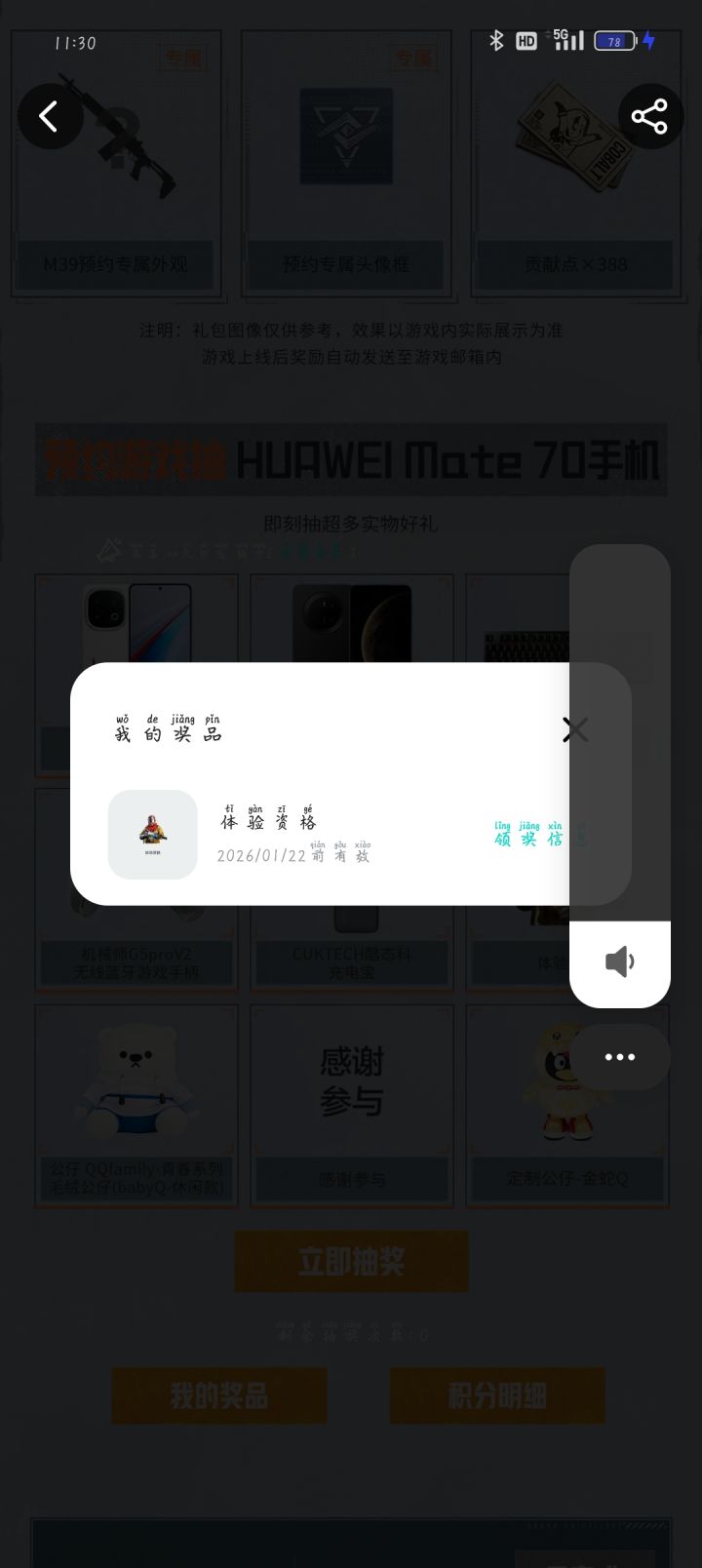Mute the sound with the speaker icon

coord(620,961)
